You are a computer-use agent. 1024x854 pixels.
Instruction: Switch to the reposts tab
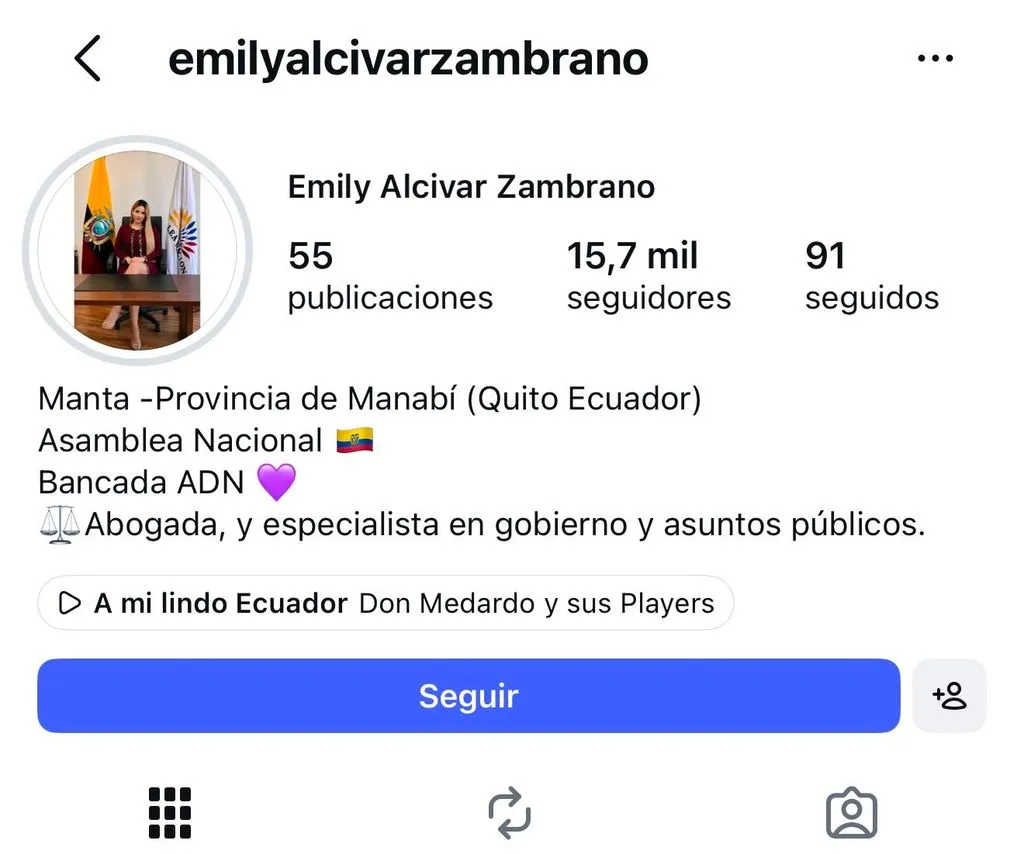510,813
